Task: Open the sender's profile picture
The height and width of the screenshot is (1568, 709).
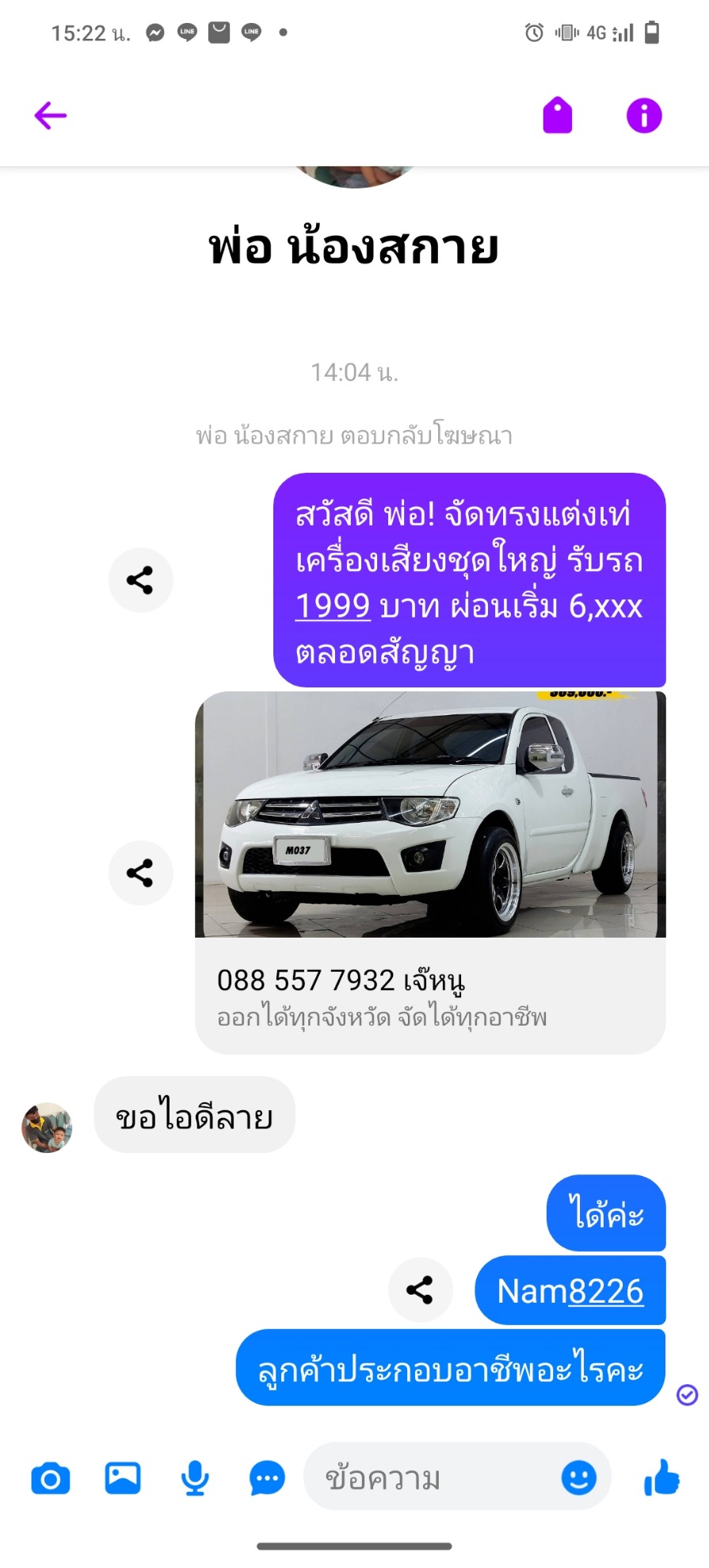Action: click(47, 1128)
